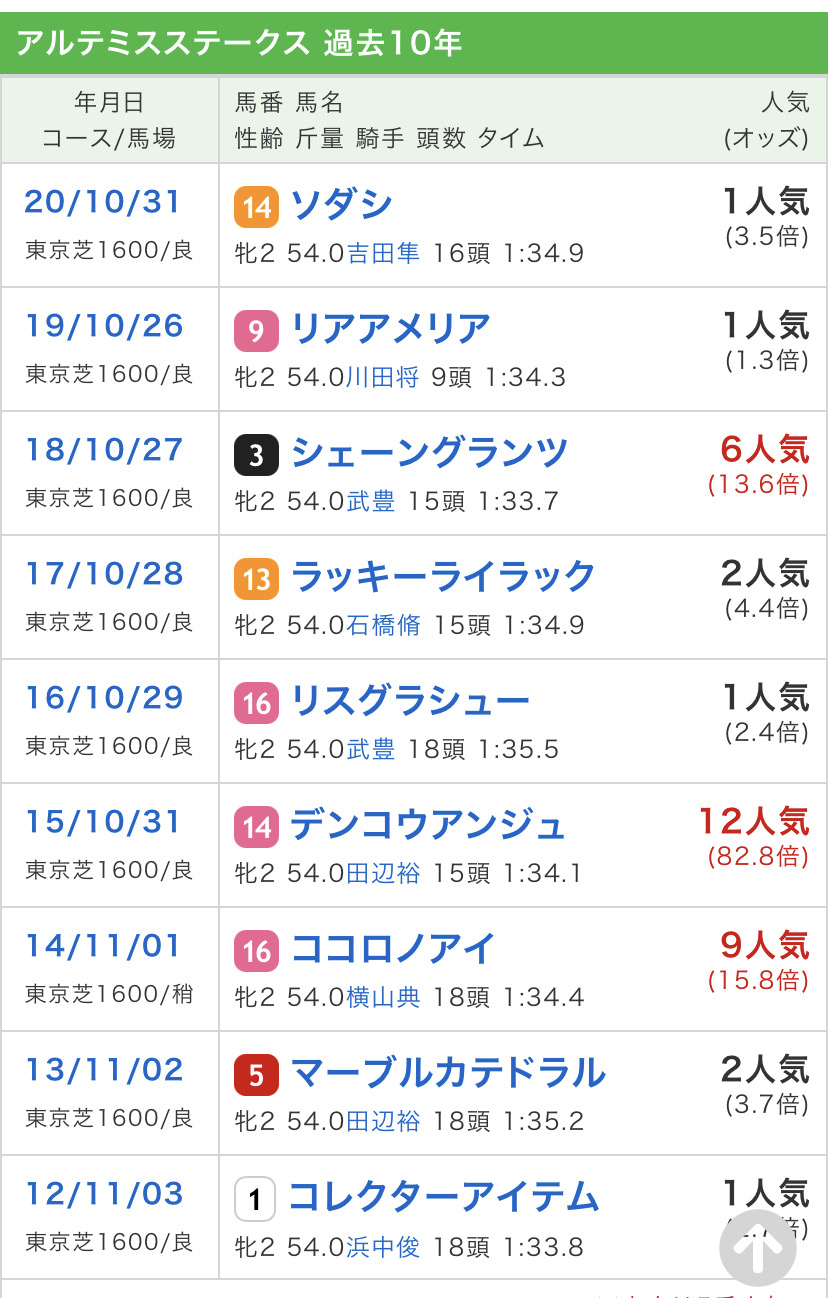828x1298 pixels.
Task: Open jockey 川田将 profile
Action: point(383,377)
